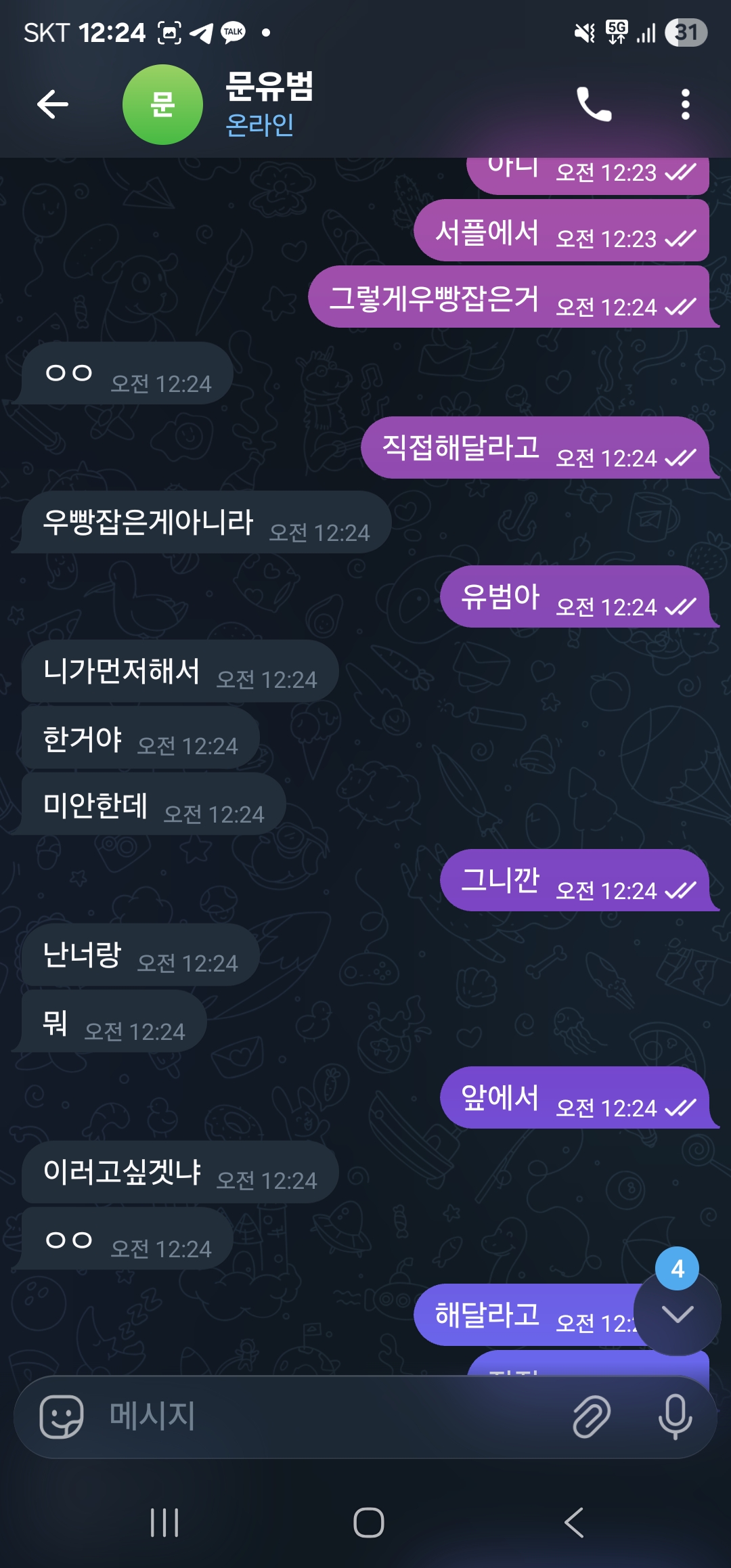Open the chat overflow menu

685,104
